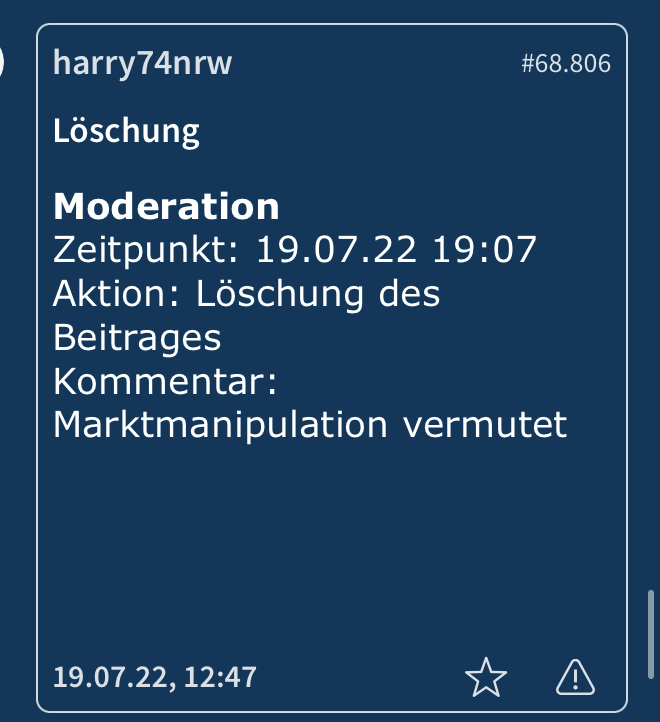Report the post via warning triangle icon

click(x=575, y=678)
